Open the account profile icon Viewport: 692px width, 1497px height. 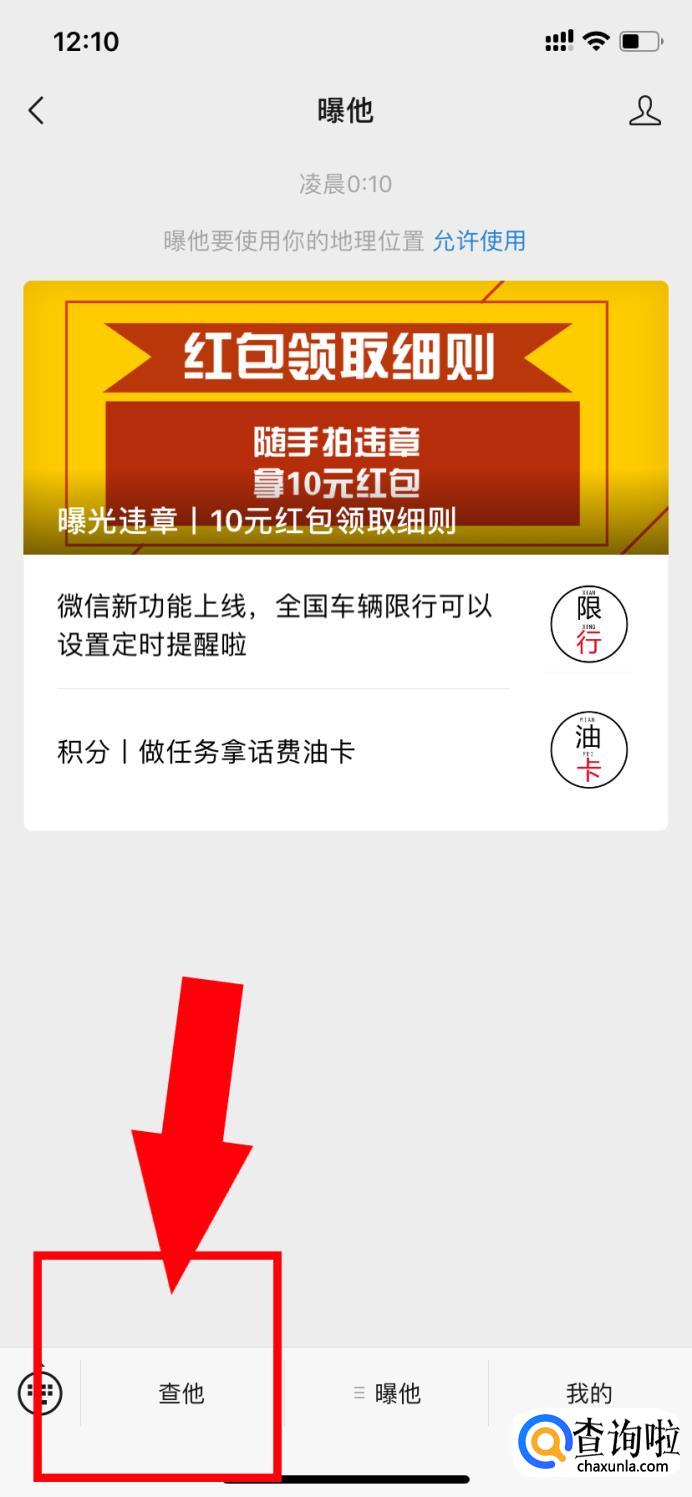coord(645,110)
